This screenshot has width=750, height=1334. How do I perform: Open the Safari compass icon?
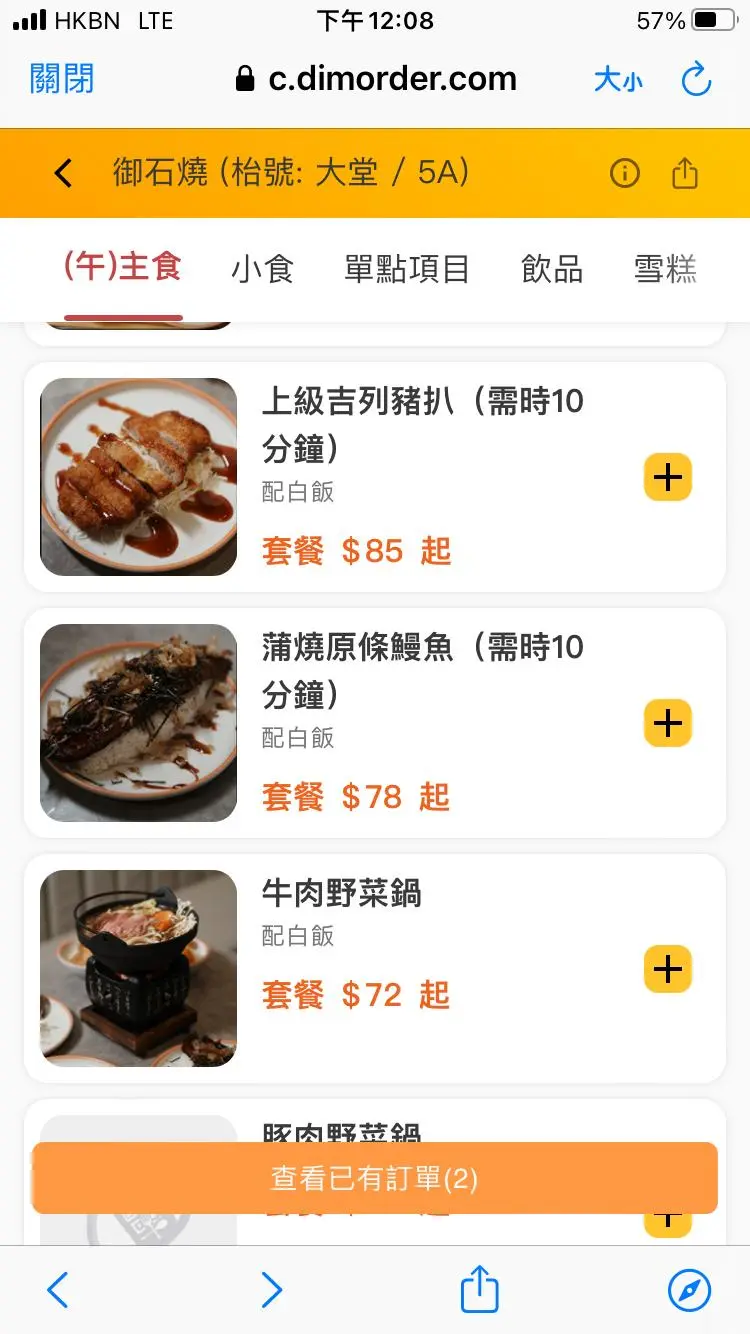pos(689,1290)
